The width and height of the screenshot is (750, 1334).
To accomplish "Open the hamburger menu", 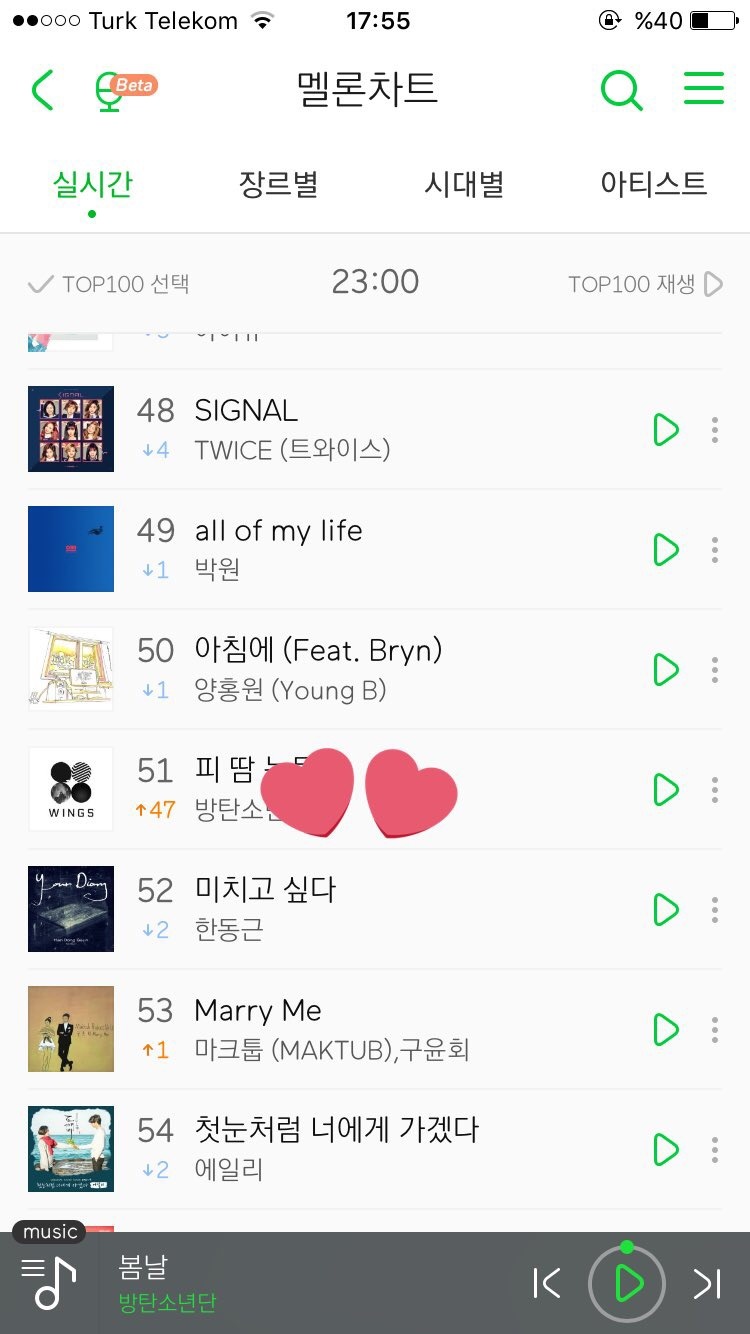I will coord(703,89).
